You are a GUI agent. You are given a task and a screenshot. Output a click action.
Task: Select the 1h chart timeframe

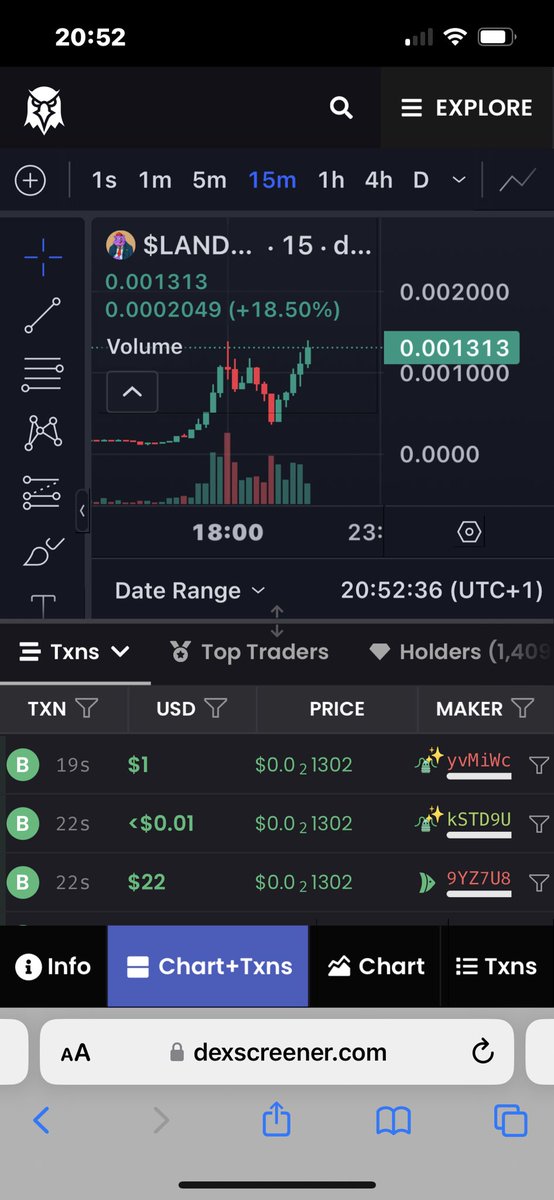(331, 180)
